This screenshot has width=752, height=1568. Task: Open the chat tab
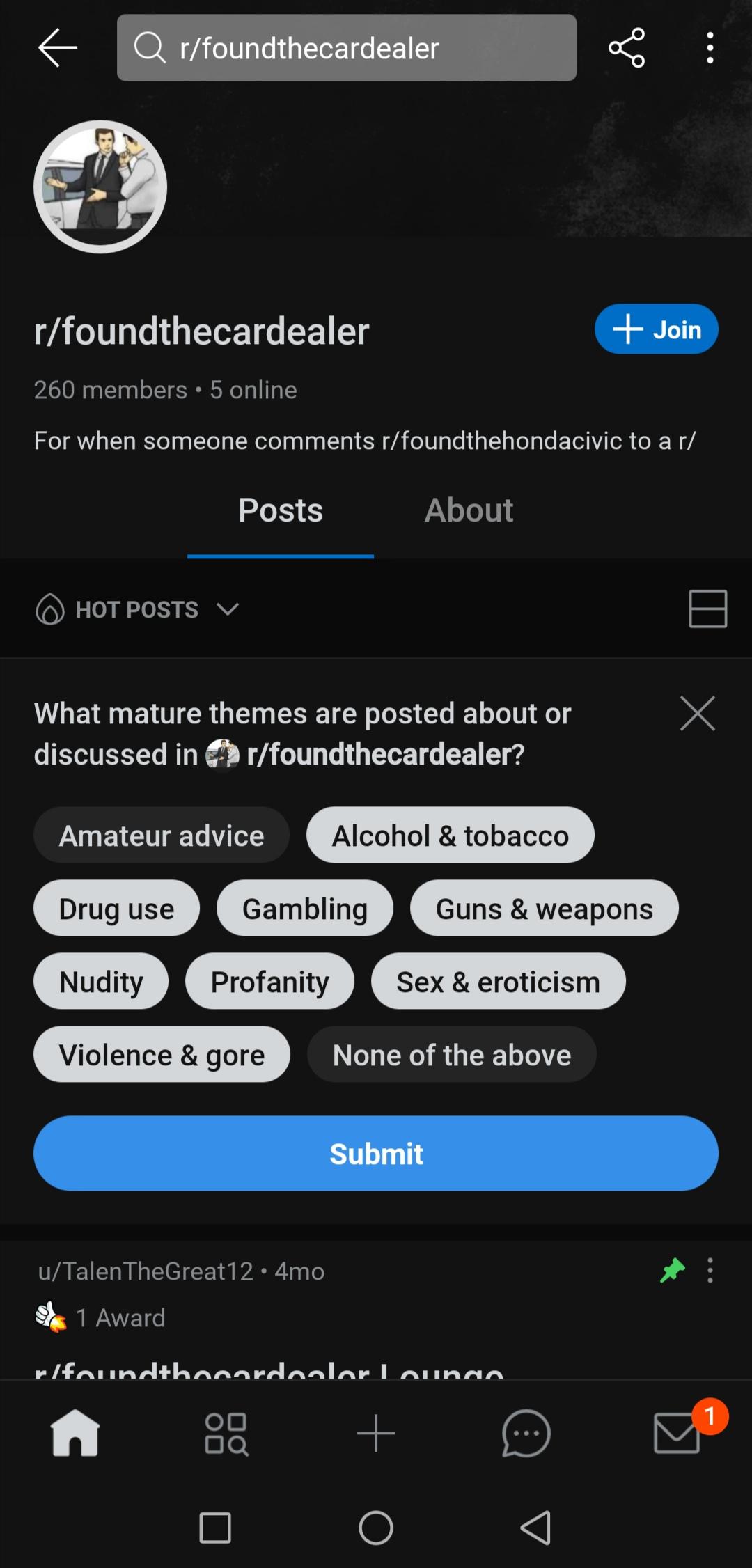(526, 1434)
